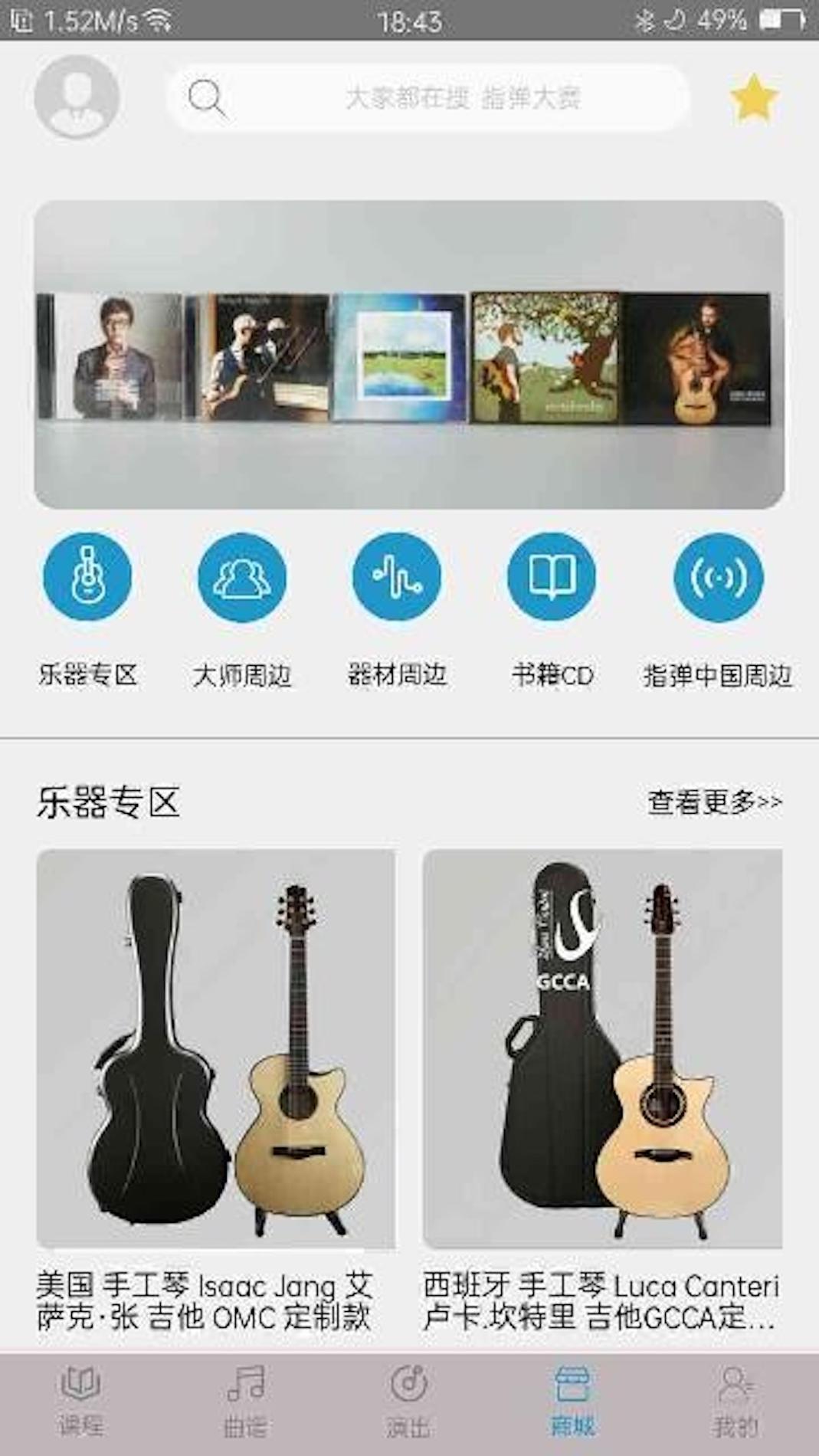
Task: Switch to the 曲谱 tab
Action: click(x=245, y=1402)
